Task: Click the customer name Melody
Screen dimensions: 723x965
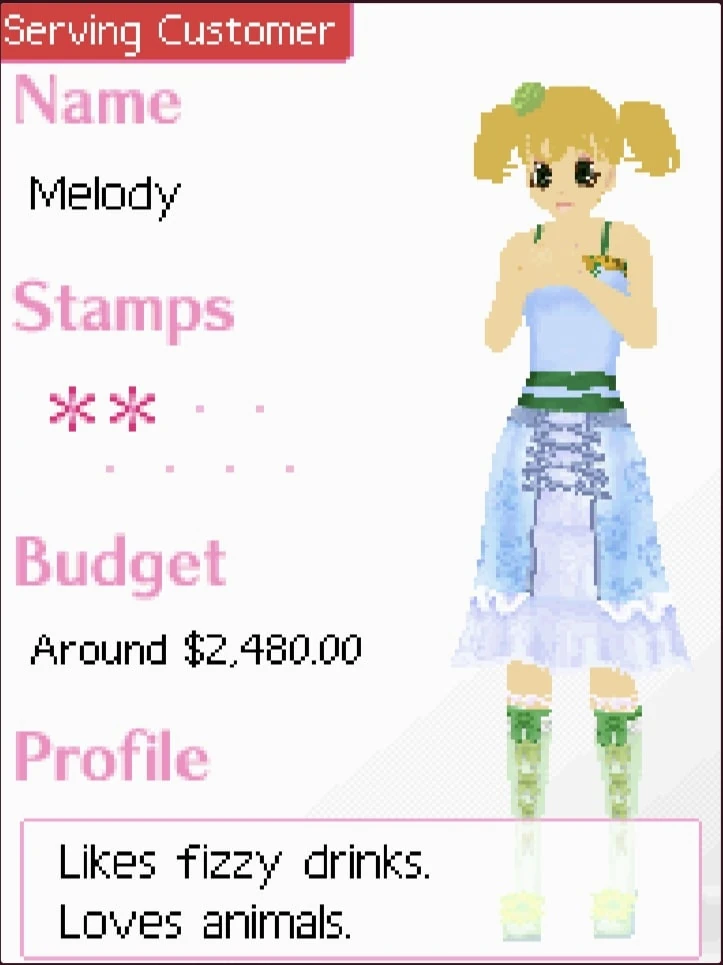Action: click(x=105, y=193)
